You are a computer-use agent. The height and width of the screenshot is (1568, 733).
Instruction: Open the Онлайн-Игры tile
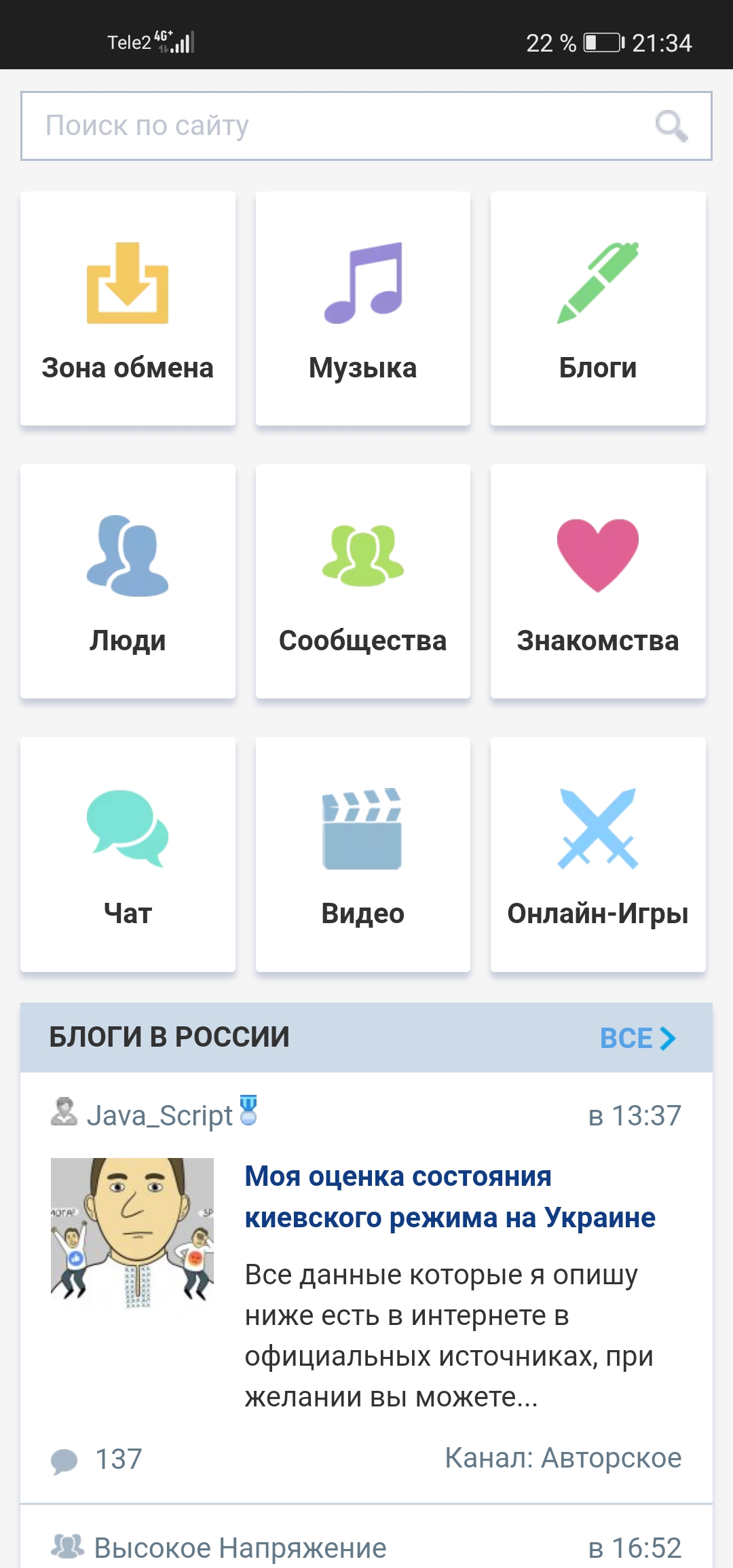[598, 855]
